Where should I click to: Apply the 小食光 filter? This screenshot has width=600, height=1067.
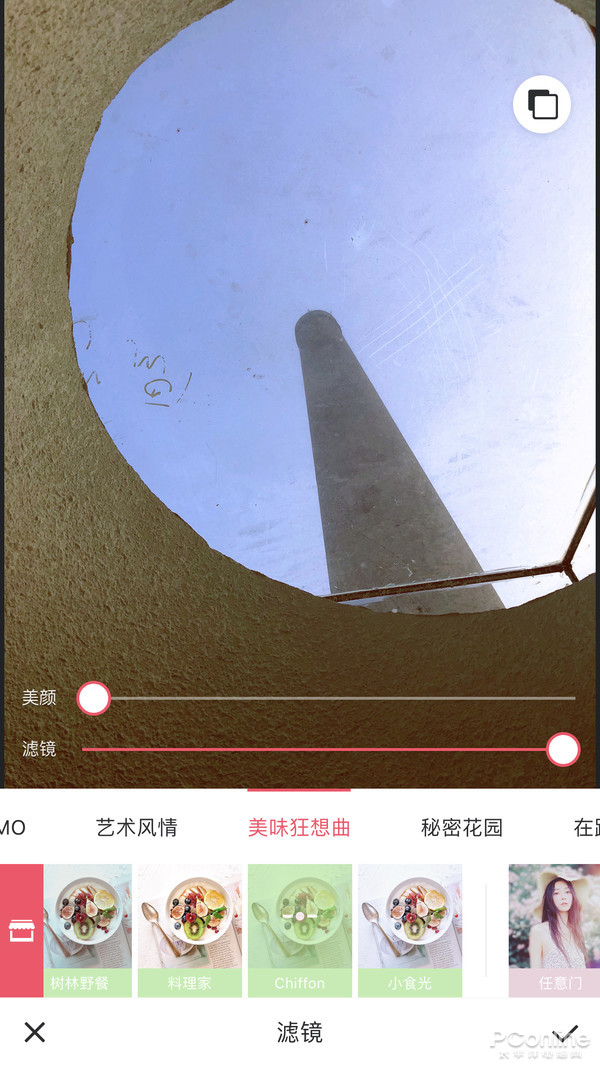click(x=410, y=930)
